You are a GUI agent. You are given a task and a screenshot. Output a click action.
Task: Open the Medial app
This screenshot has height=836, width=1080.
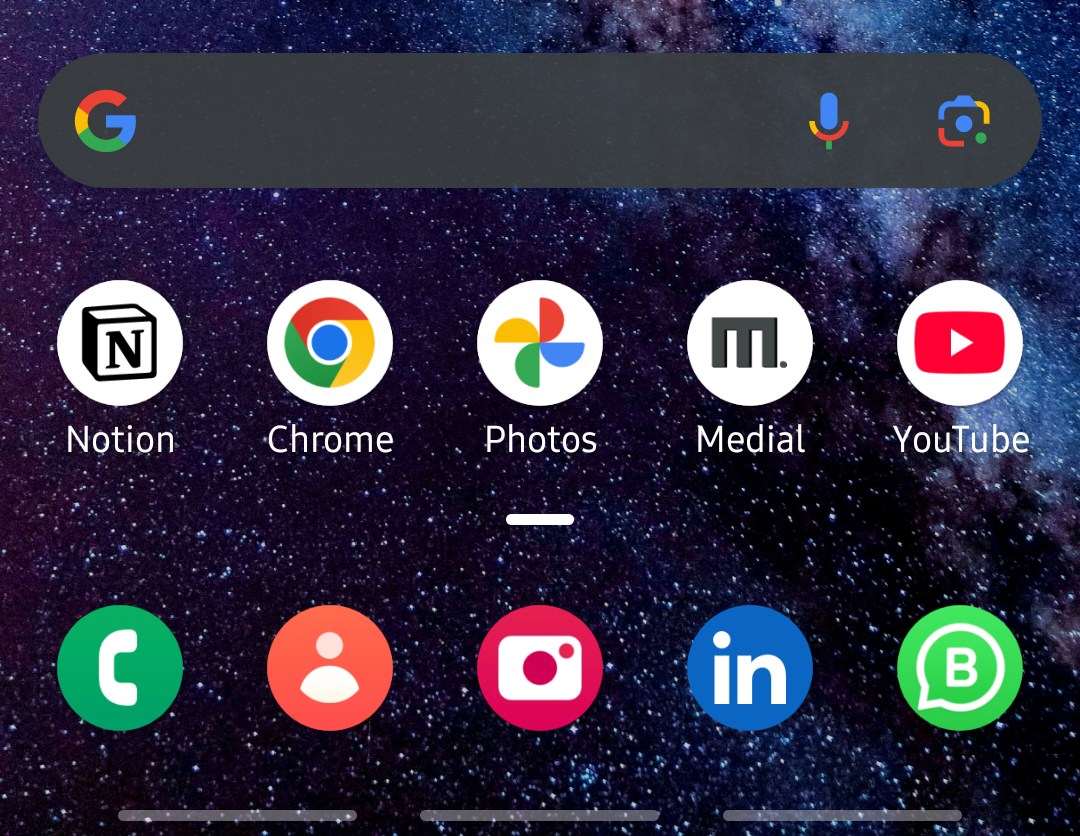click(x=750, y=343)
